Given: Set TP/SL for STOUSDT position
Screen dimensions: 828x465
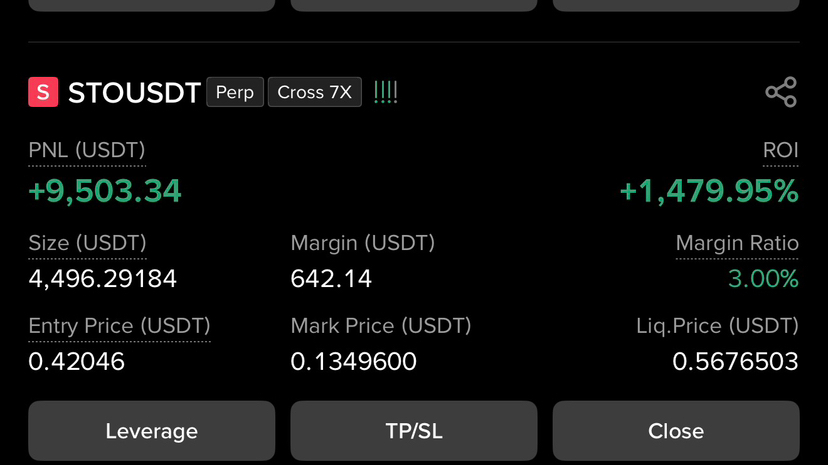Looking at the screenshot, I should 413,431.
